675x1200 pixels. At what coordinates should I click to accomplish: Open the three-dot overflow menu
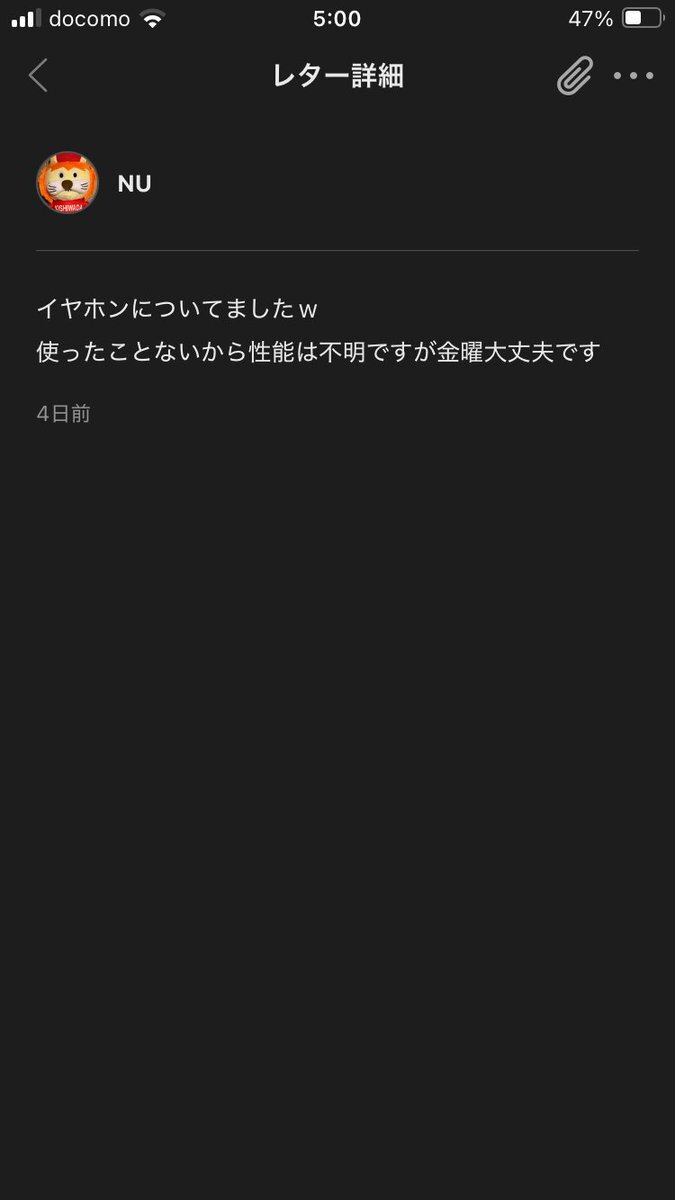633,76
